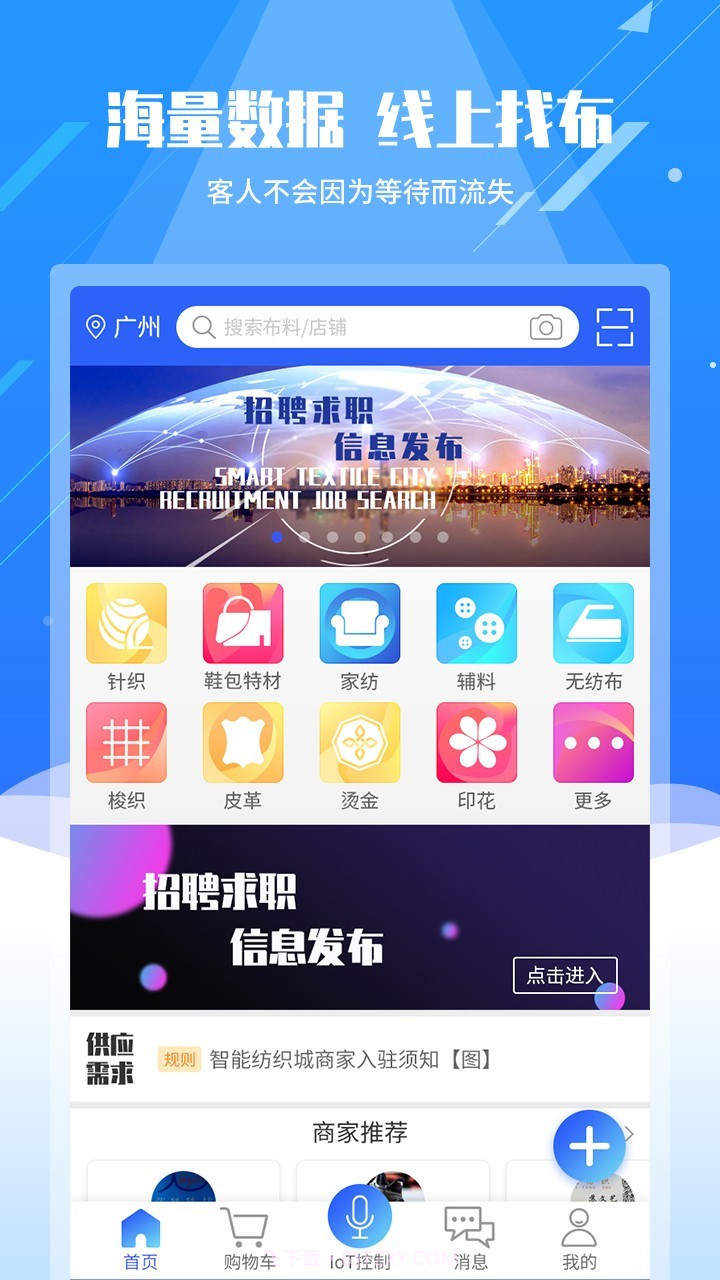Image resolution: width=720 pixels, height=1280 pixels.
Task: Tap the floating blue plus button
Action: pyautogui.click(x=589, y=1146)
